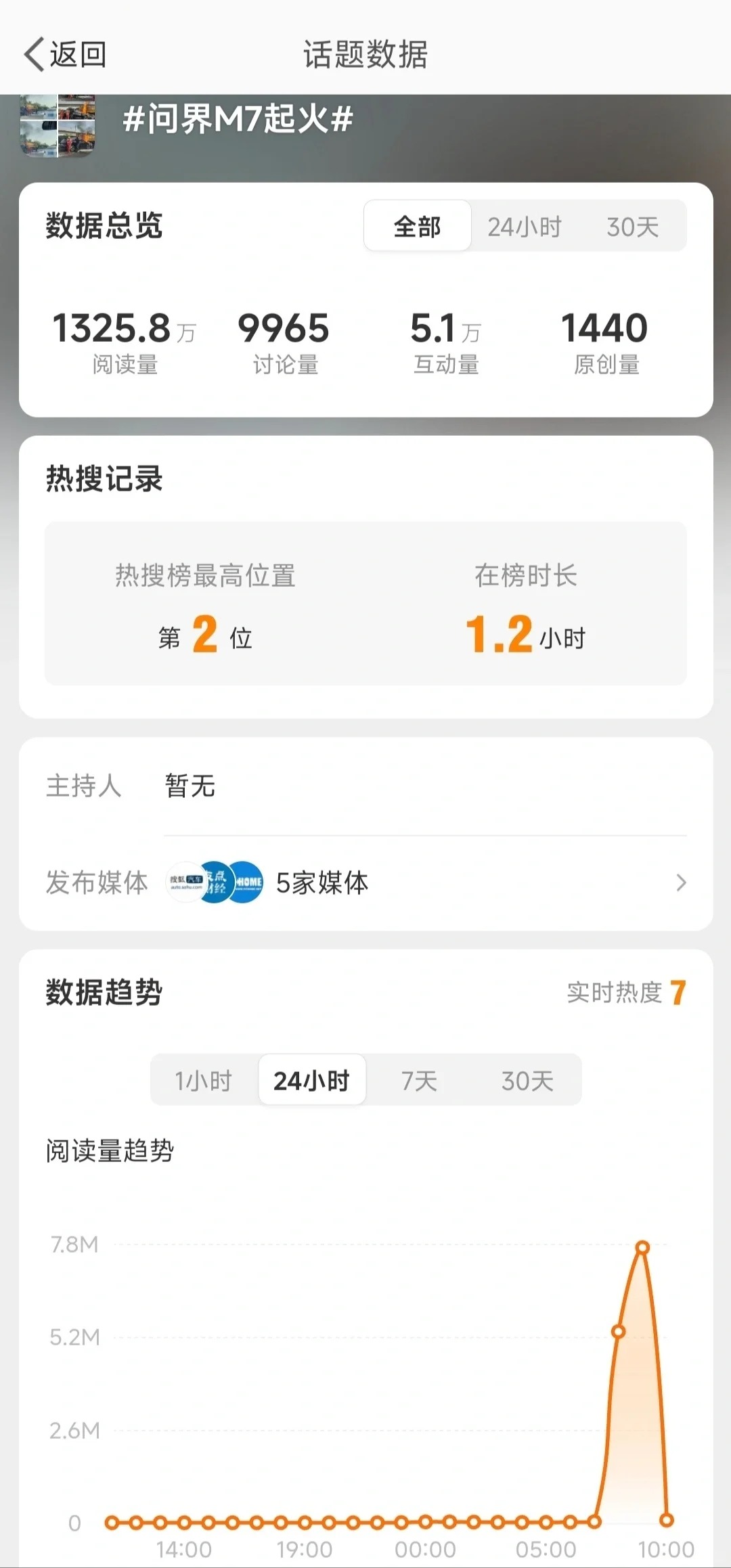Switch trend view to 7天
This screenshot has height=1568, width=731.
pos(420,1080)
